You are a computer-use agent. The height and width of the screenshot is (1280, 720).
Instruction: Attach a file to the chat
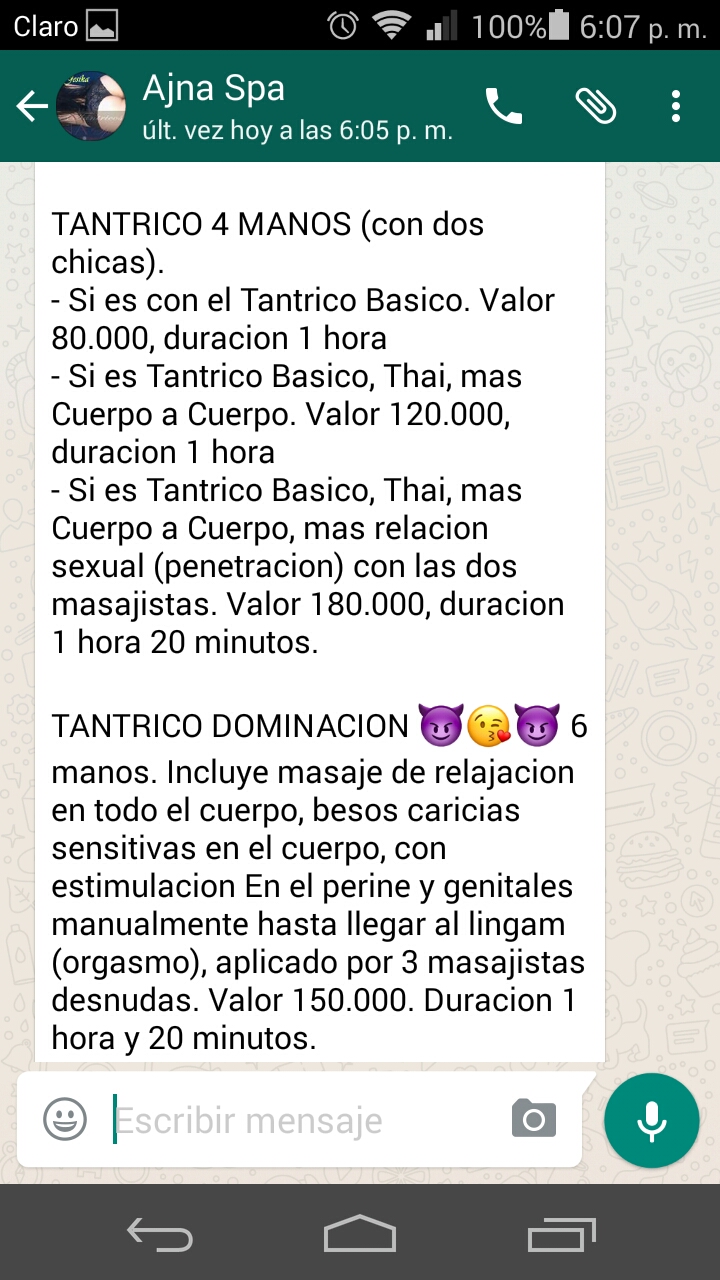595,106
